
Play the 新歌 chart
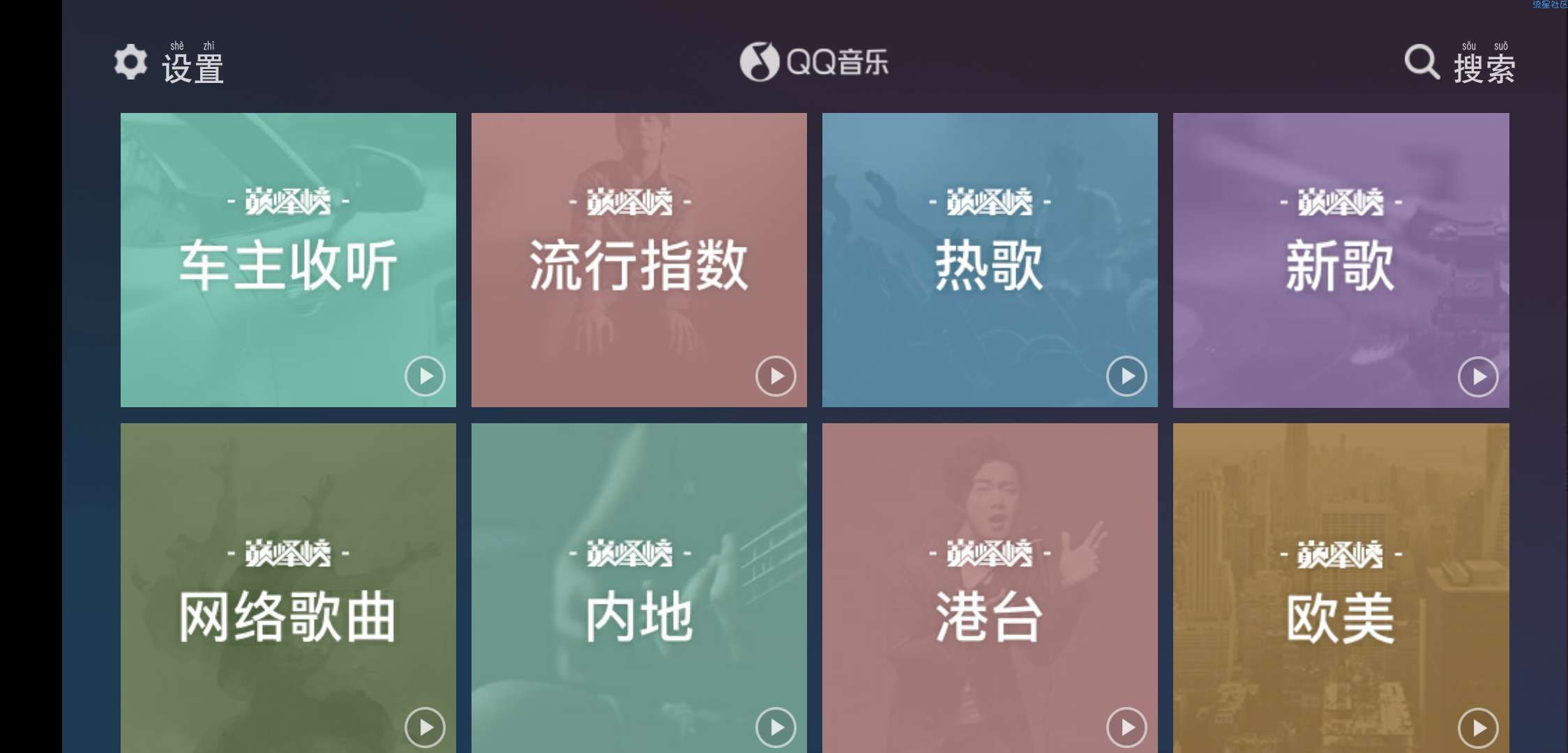(1478, 377)
